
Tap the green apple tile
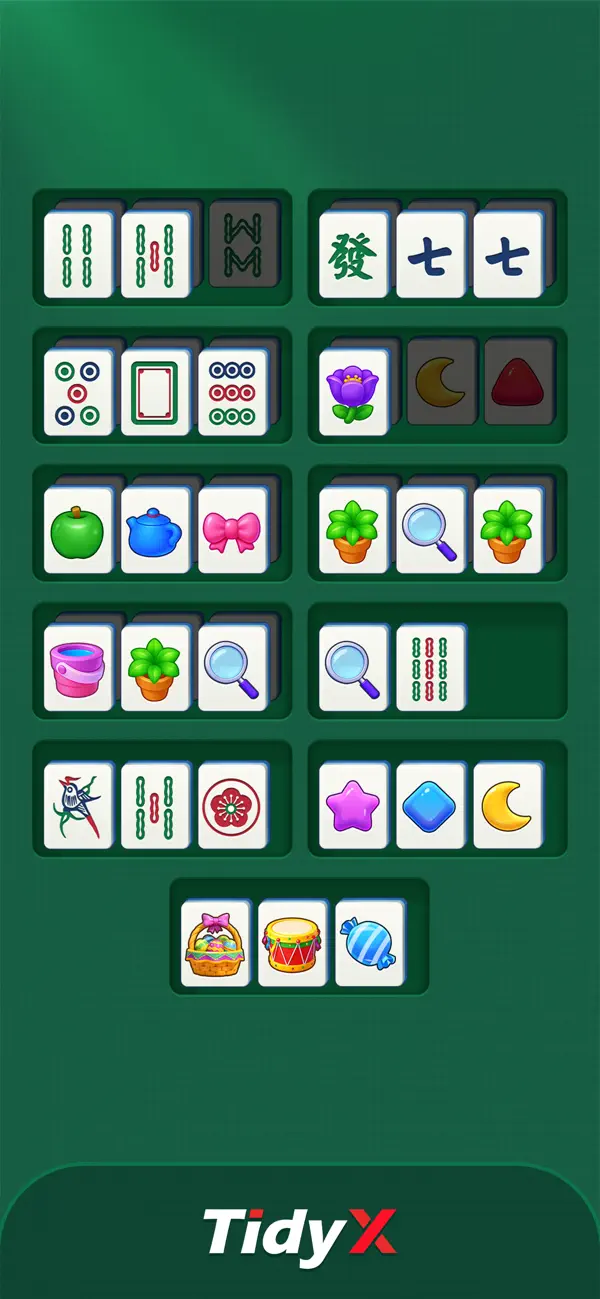(x=79, y=530)
